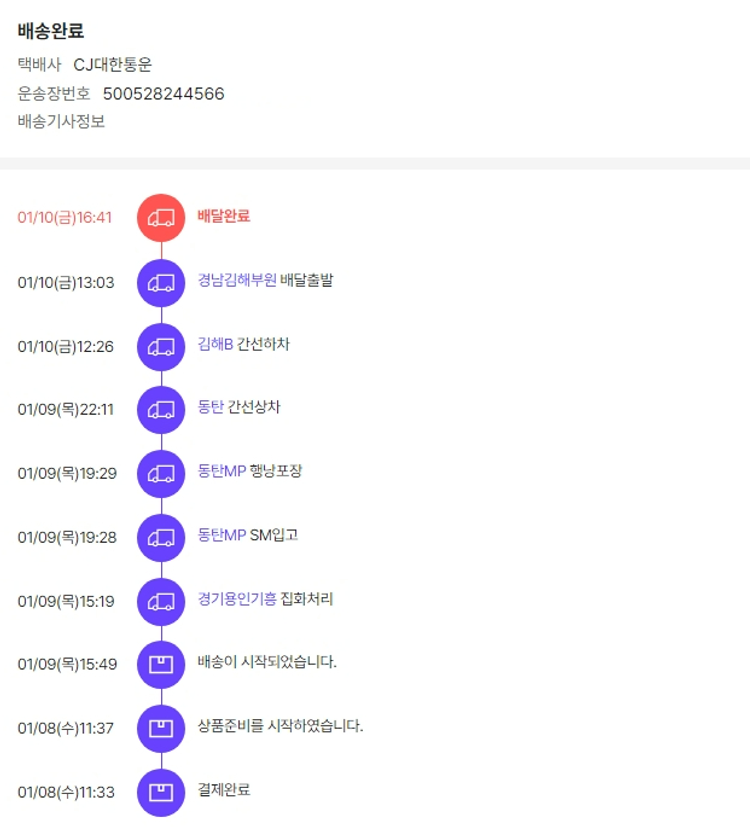
Task: Open the 경남김해부원 branch link
Action: coord(237,280)
